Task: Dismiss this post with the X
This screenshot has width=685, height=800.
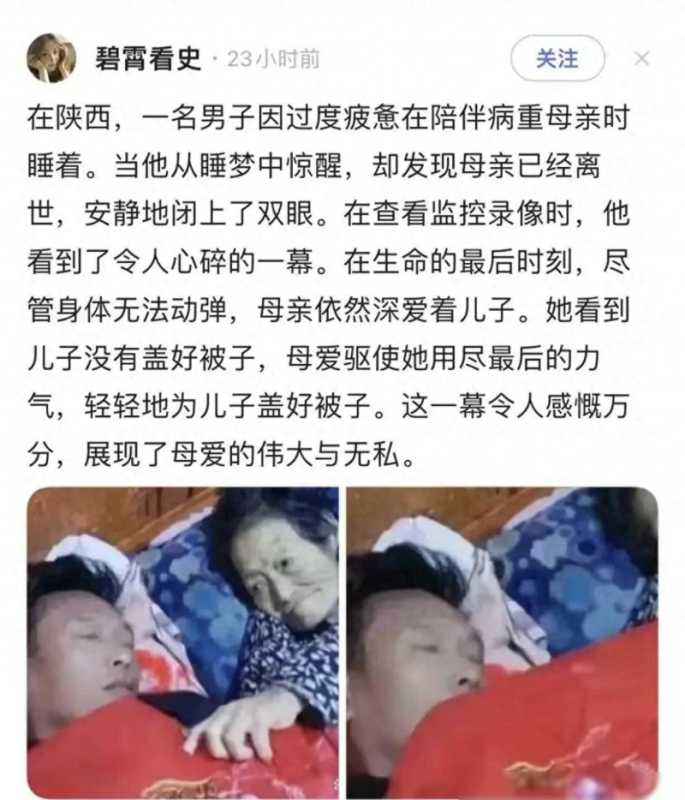Action: tap(642, 59)
